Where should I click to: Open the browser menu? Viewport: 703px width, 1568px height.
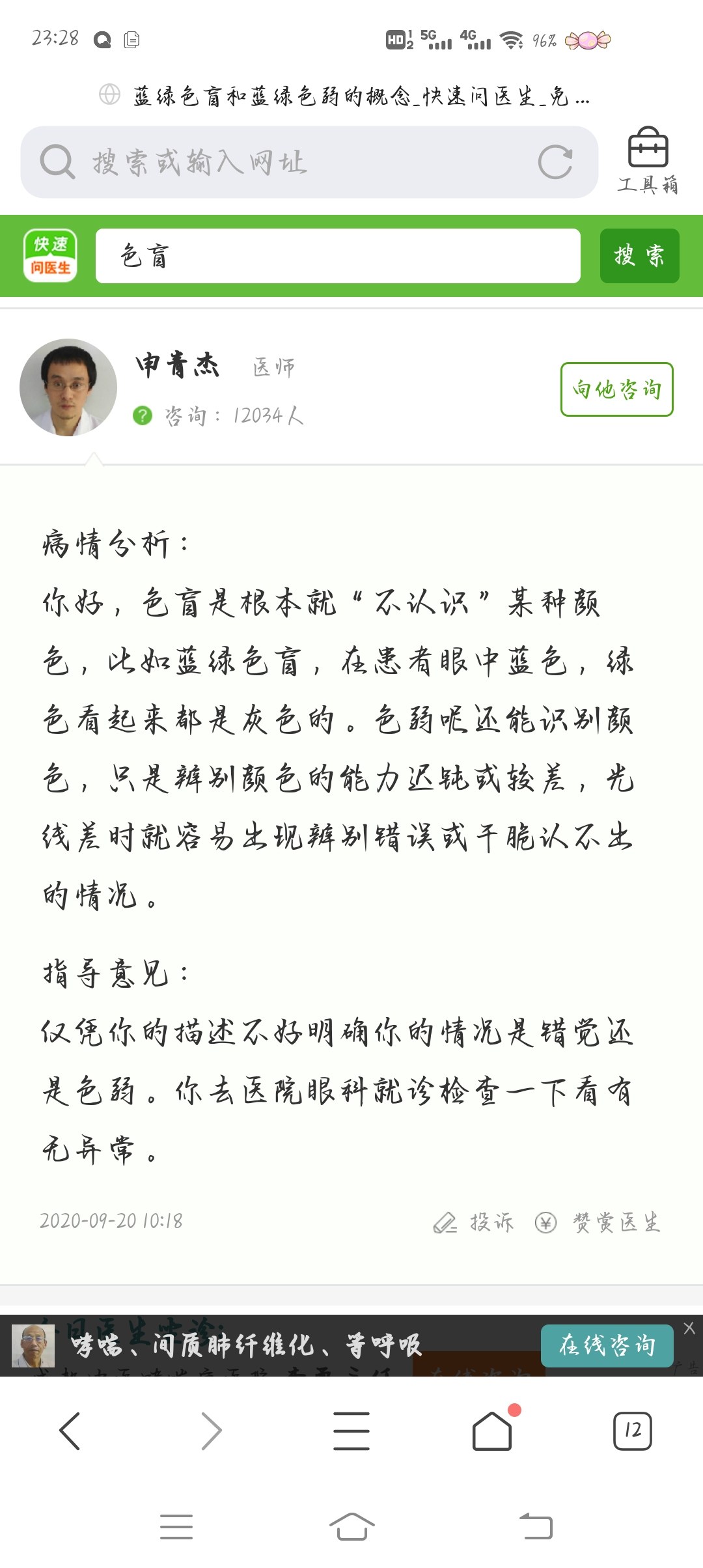click(351, 1431)
